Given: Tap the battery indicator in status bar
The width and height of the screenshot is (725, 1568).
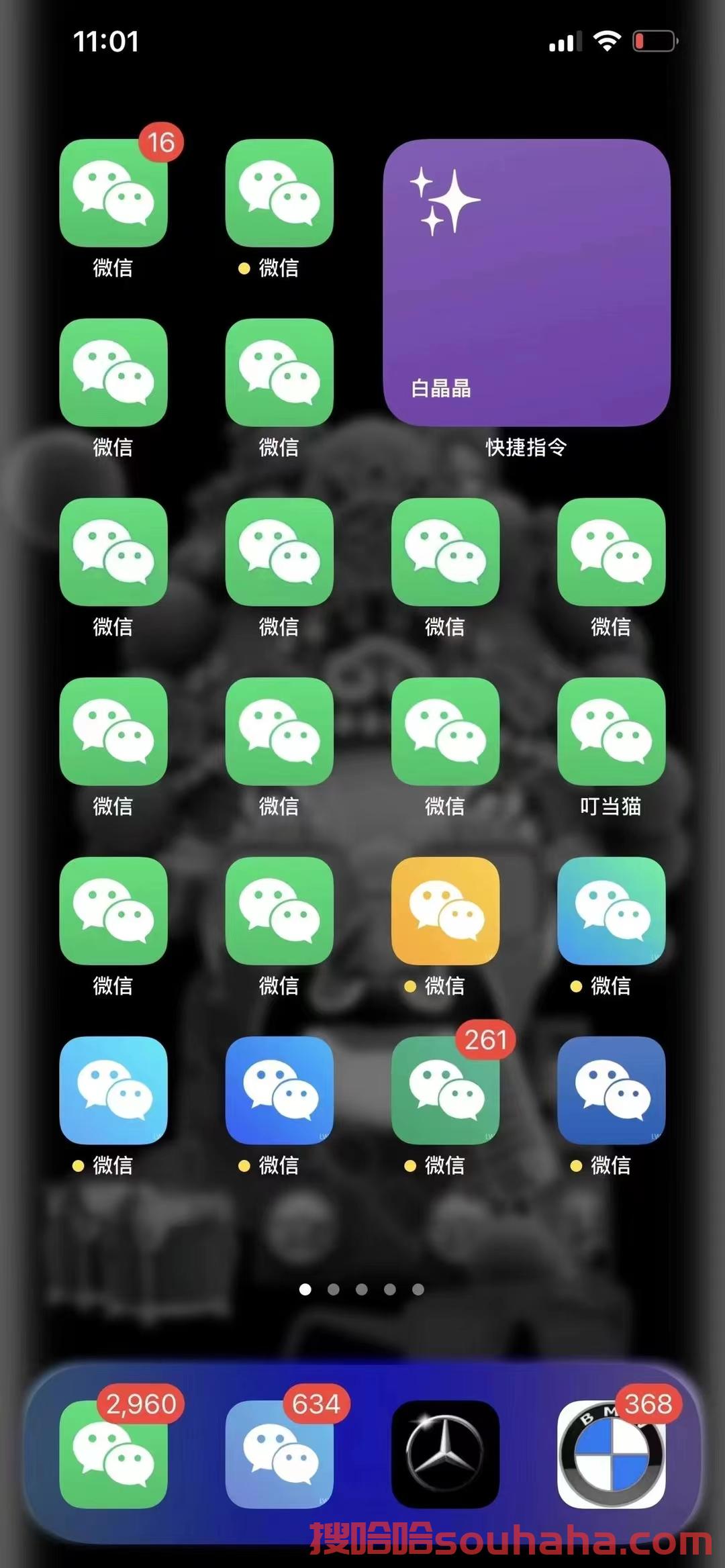Looking at the screenshot, I should tap(655, 42).
